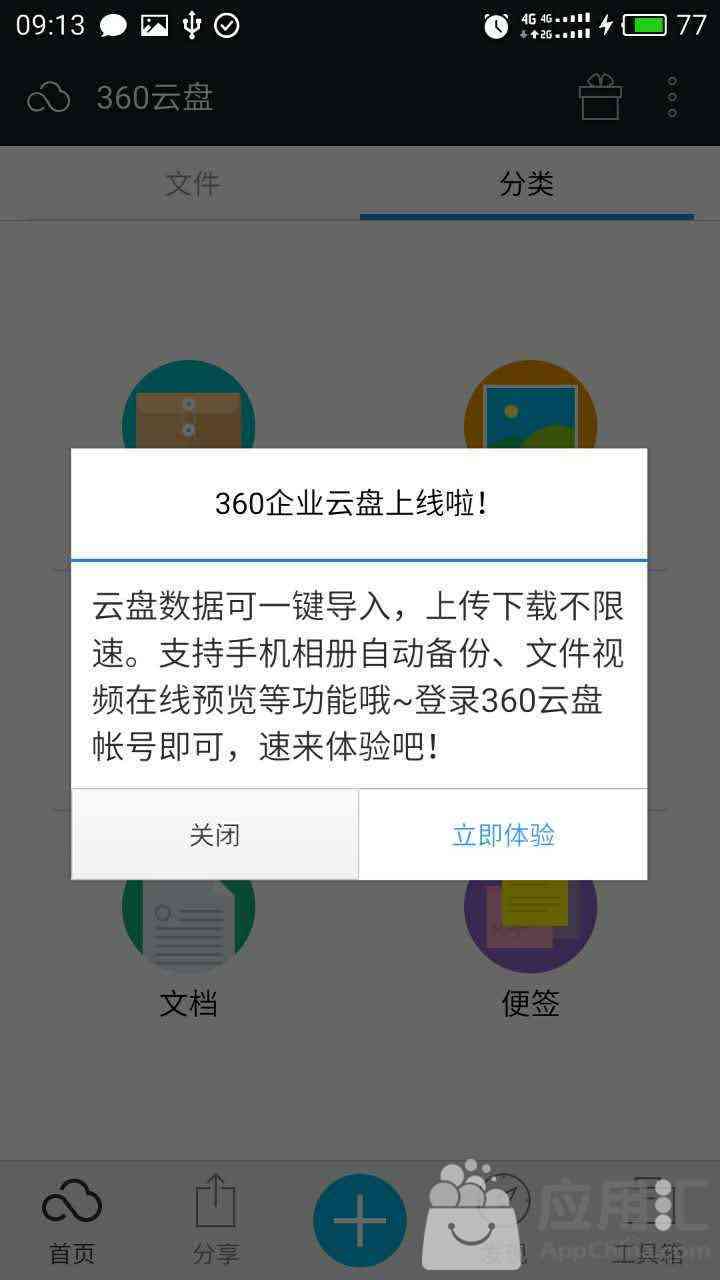Open the overflow menu
The height and width of the screenshot is (1280, 720).
point(673,98)
